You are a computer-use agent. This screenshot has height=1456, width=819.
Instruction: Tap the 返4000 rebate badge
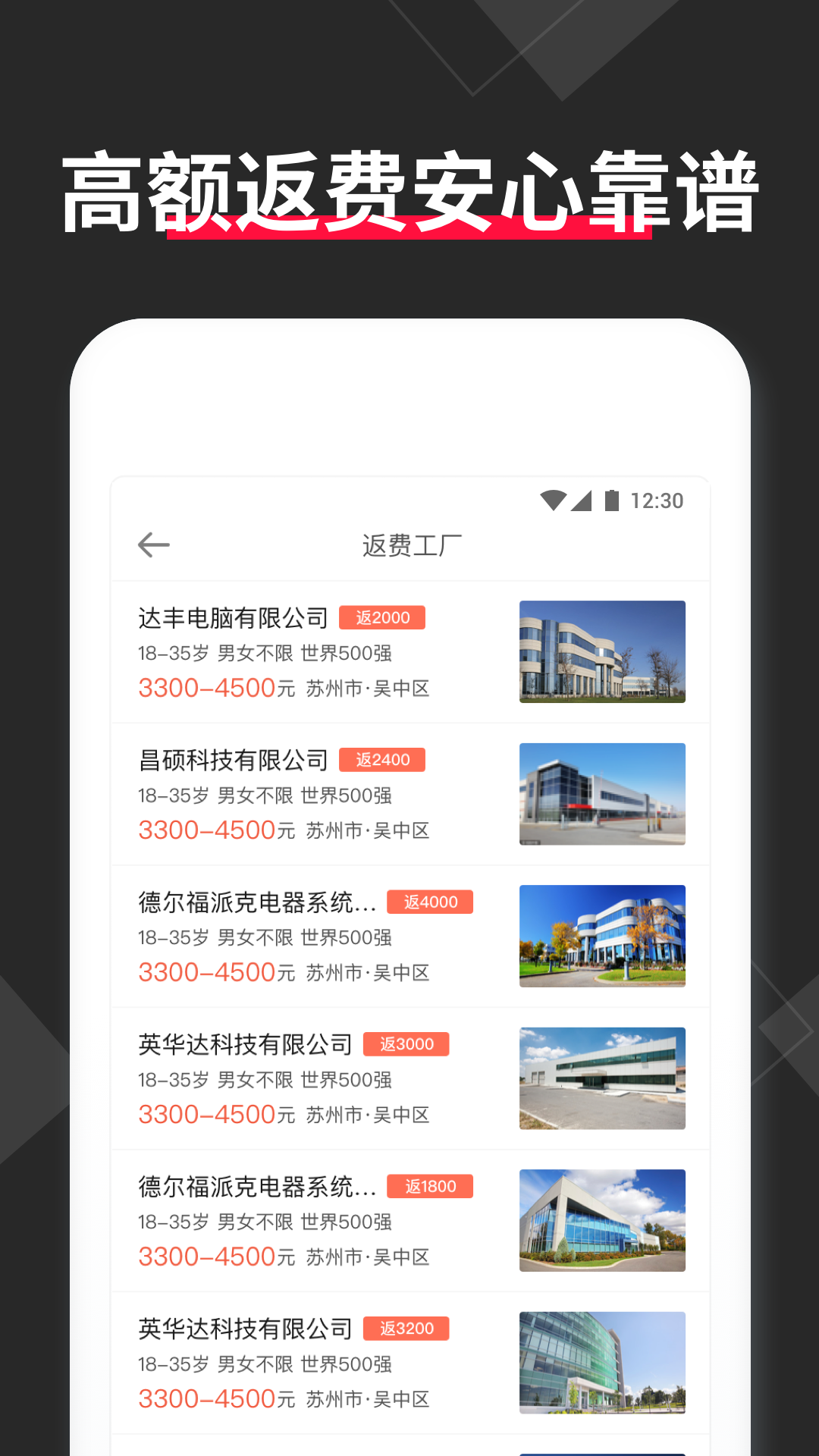pos(430,902)
